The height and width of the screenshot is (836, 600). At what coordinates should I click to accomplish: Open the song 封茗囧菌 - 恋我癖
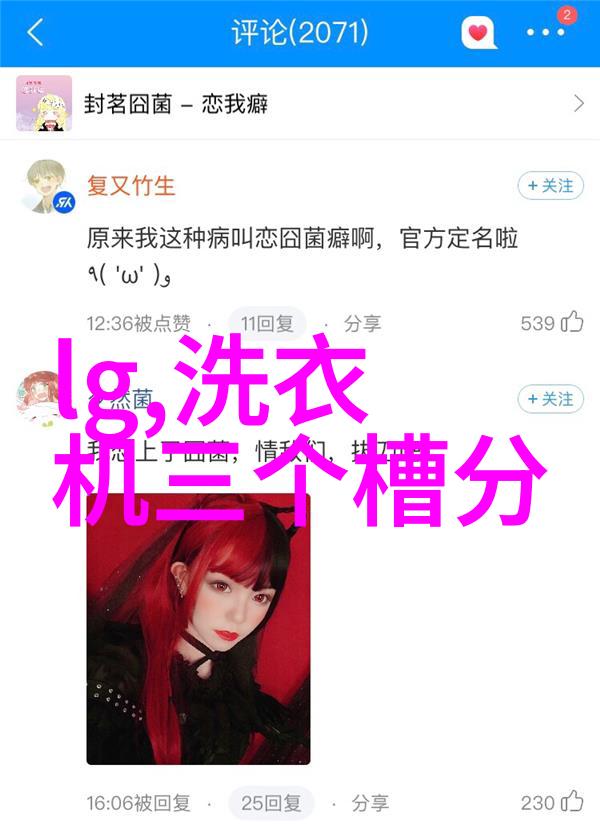tap(300, 103)
